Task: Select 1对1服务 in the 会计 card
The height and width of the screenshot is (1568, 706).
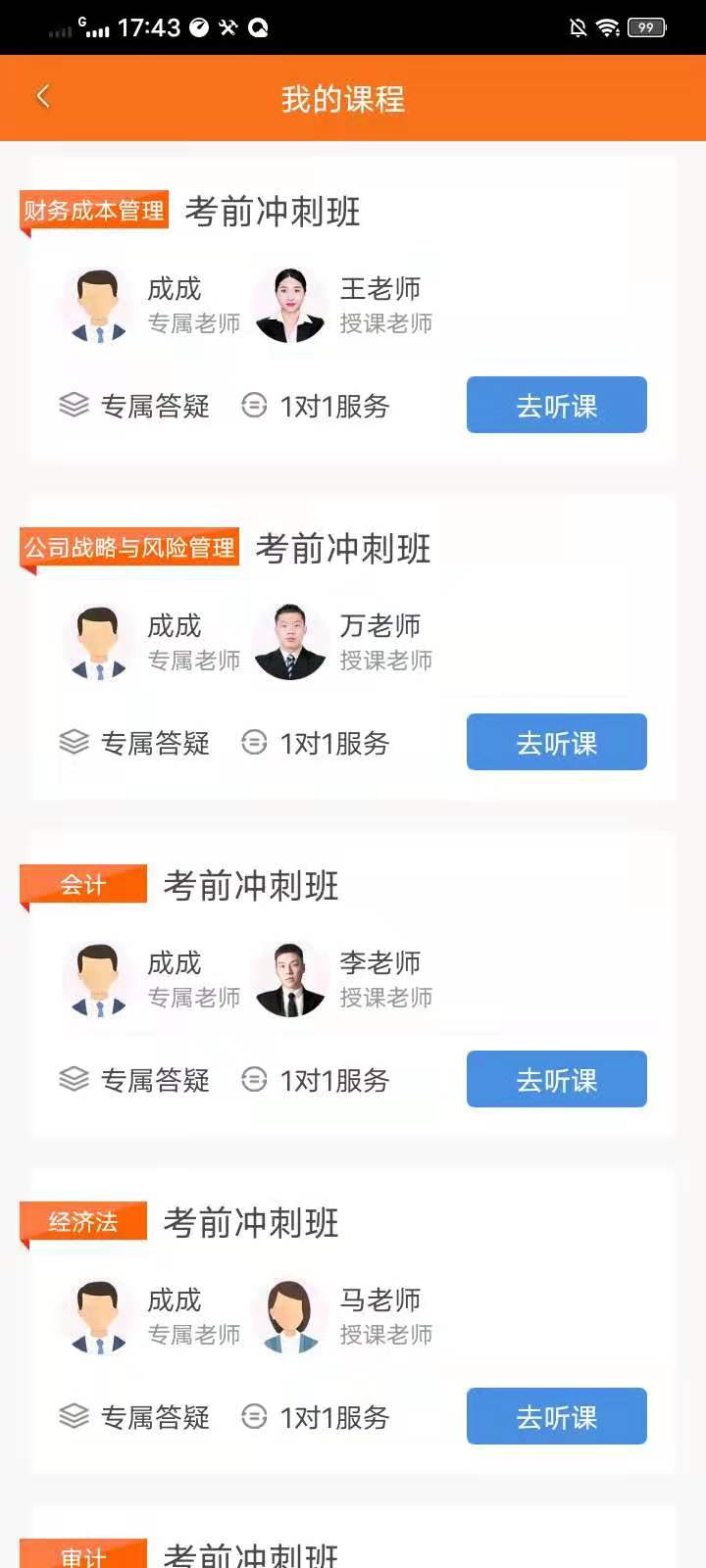Action: click(x=316, y=1080)
